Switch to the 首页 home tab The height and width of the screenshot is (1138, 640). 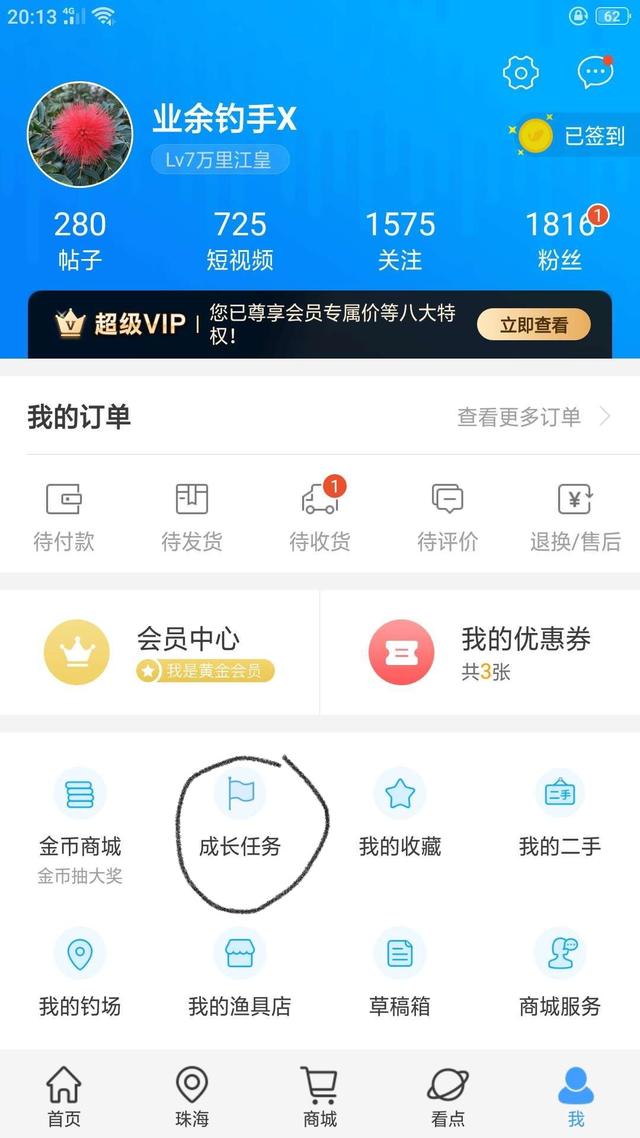pyautogui.click(x=64, y=1096)
